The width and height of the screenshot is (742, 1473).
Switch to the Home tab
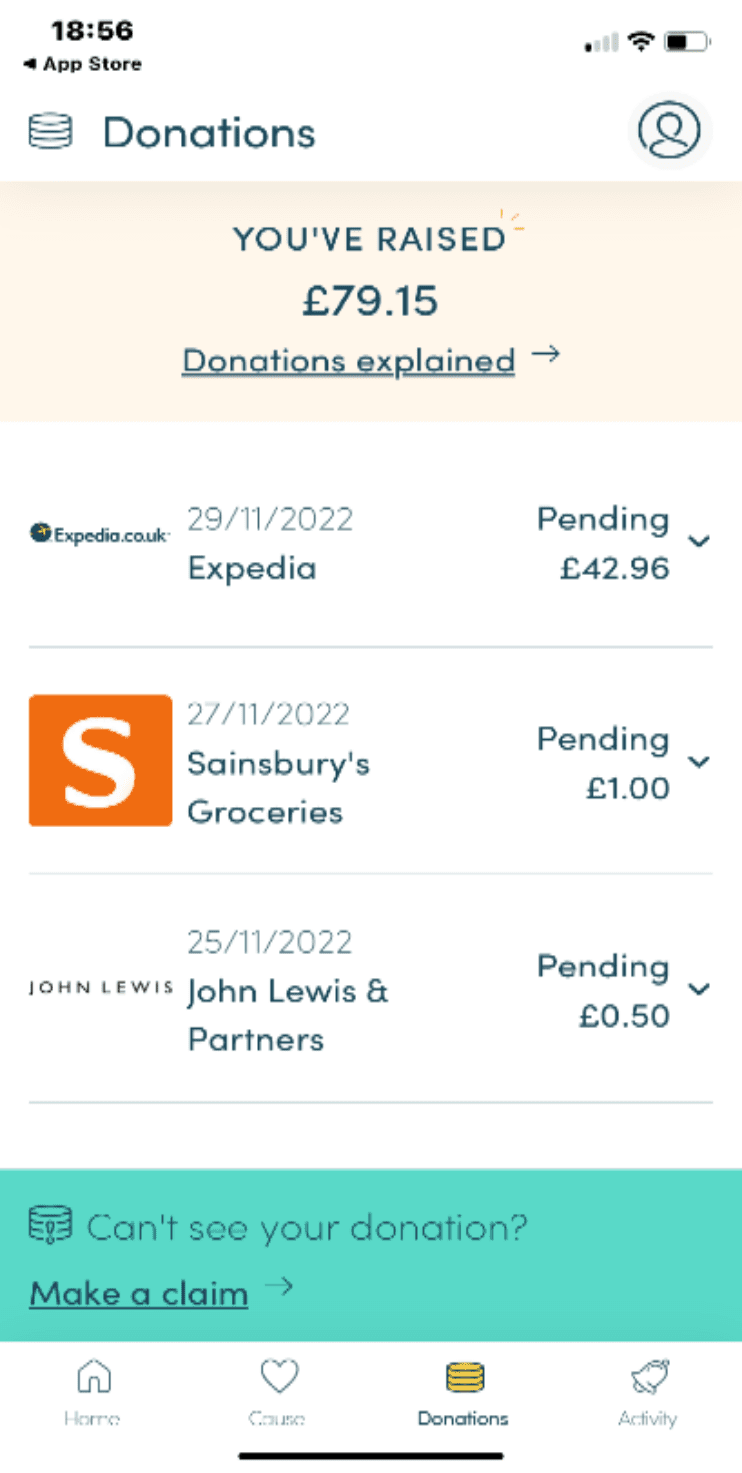click(93, 1393)
